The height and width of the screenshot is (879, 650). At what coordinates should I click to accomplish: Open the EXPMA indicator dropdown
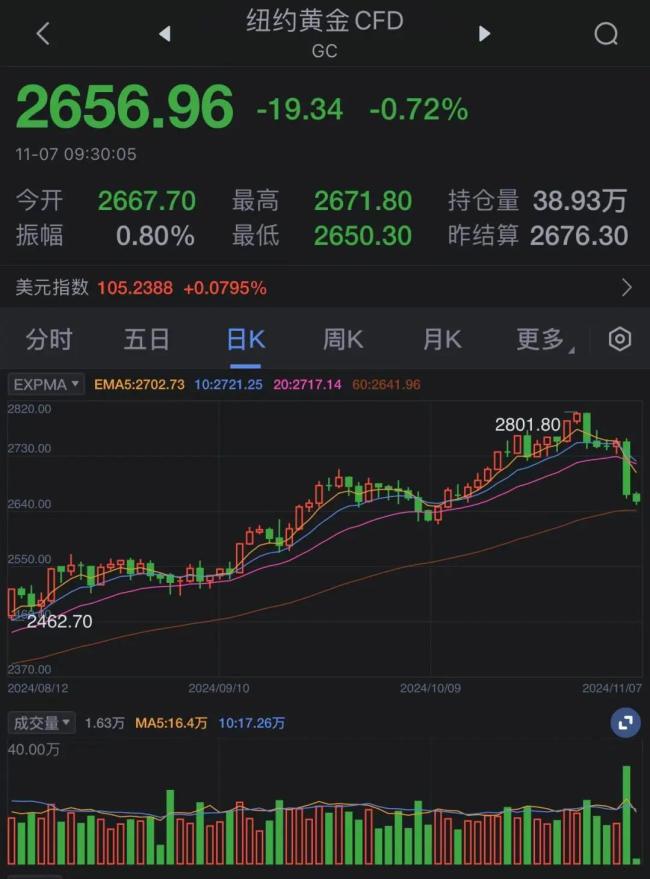(x=46, y=384)
